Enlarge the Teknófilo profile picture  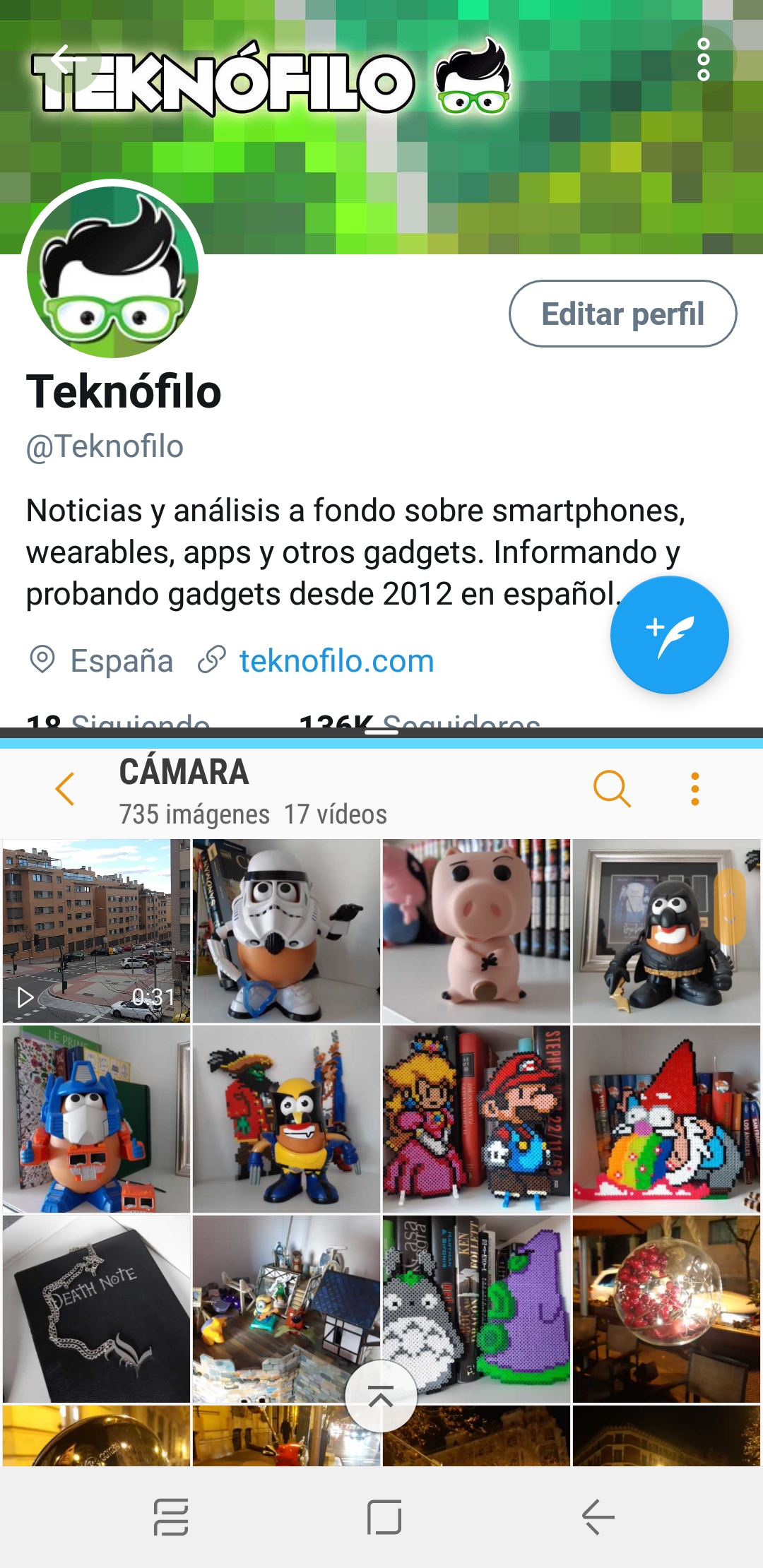pyautogui.click(x=113, y=272)
